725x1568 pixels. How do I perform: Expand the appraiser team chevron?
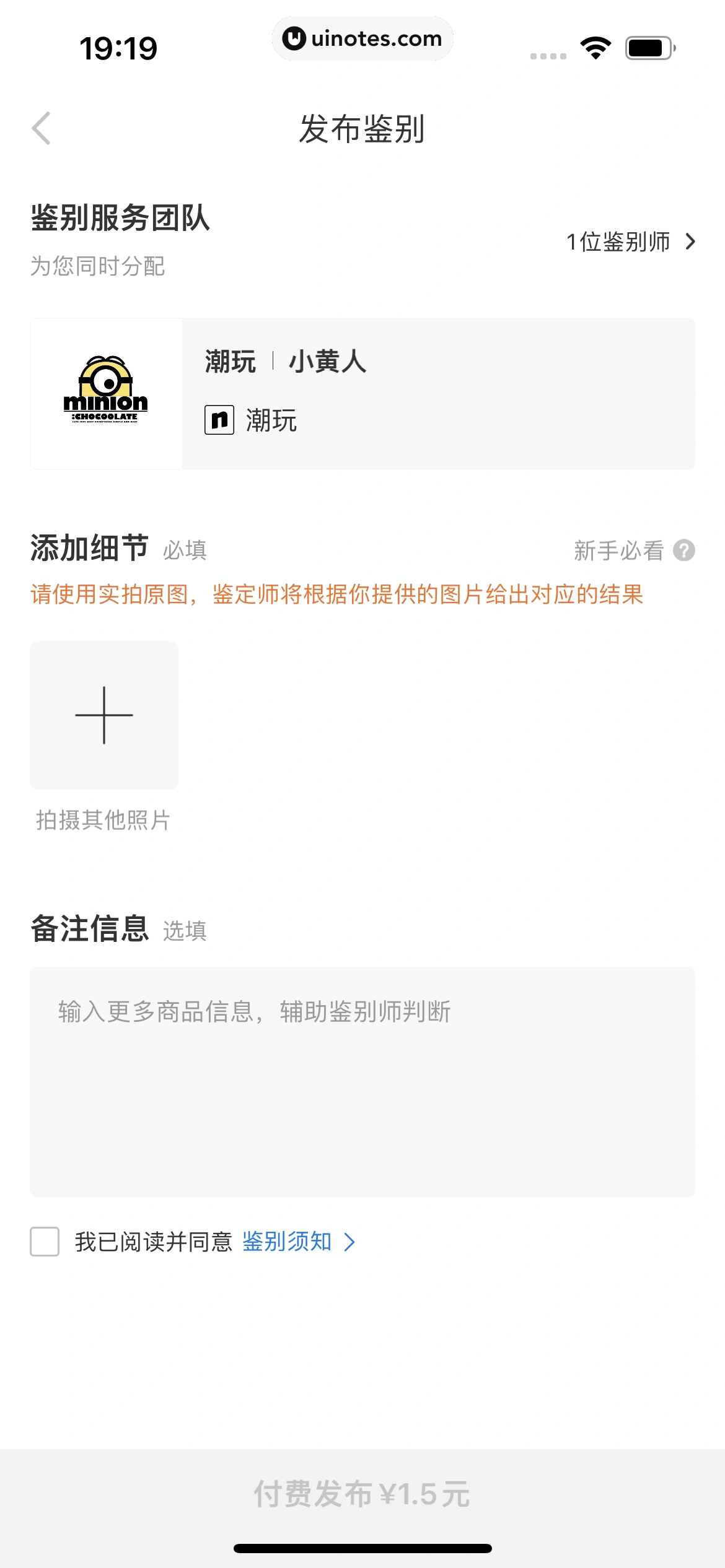(x=691, y=243)
